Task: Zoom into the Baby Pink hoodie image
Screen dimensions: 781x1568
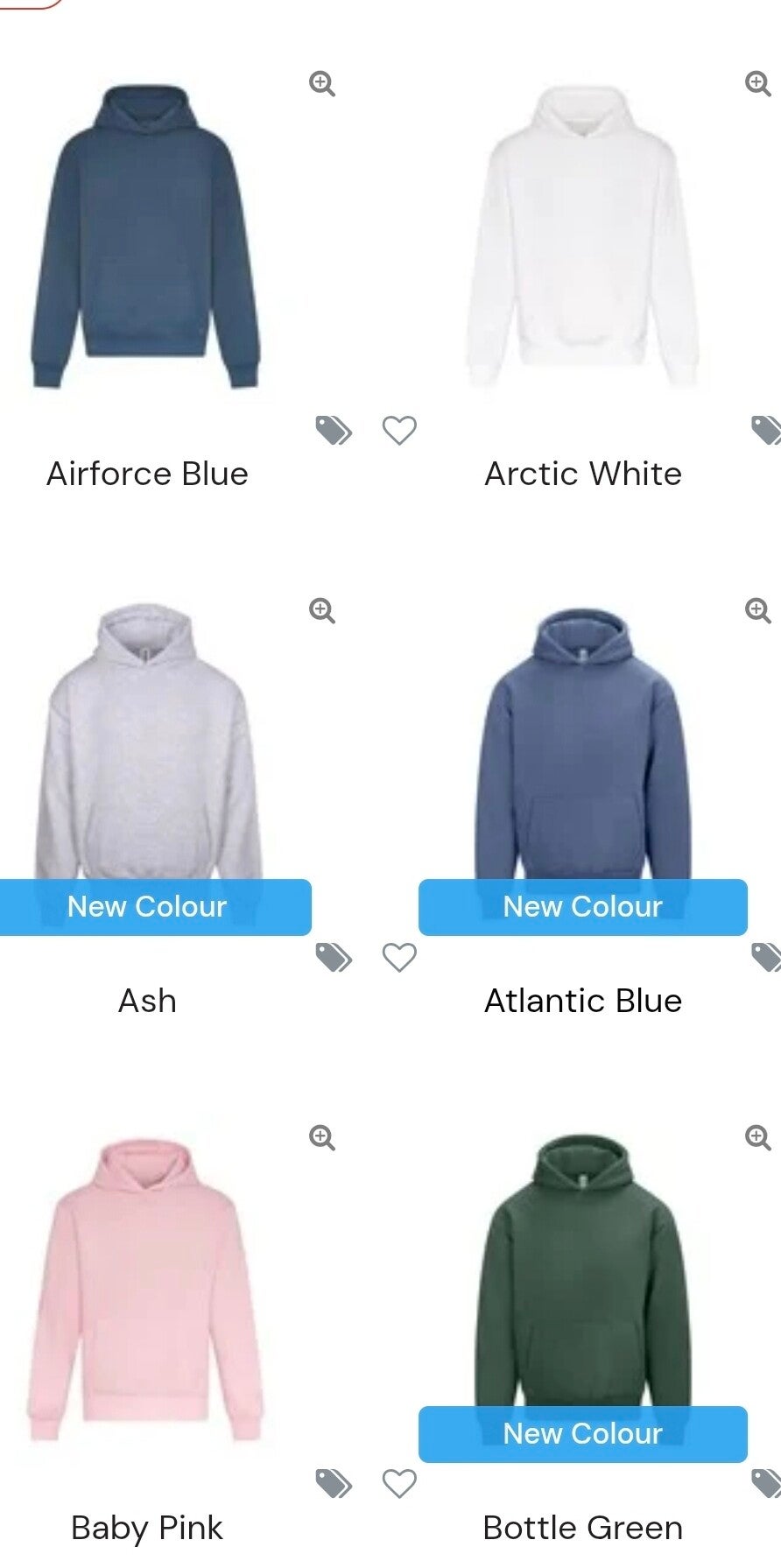Action: [x=322, y=1137]
